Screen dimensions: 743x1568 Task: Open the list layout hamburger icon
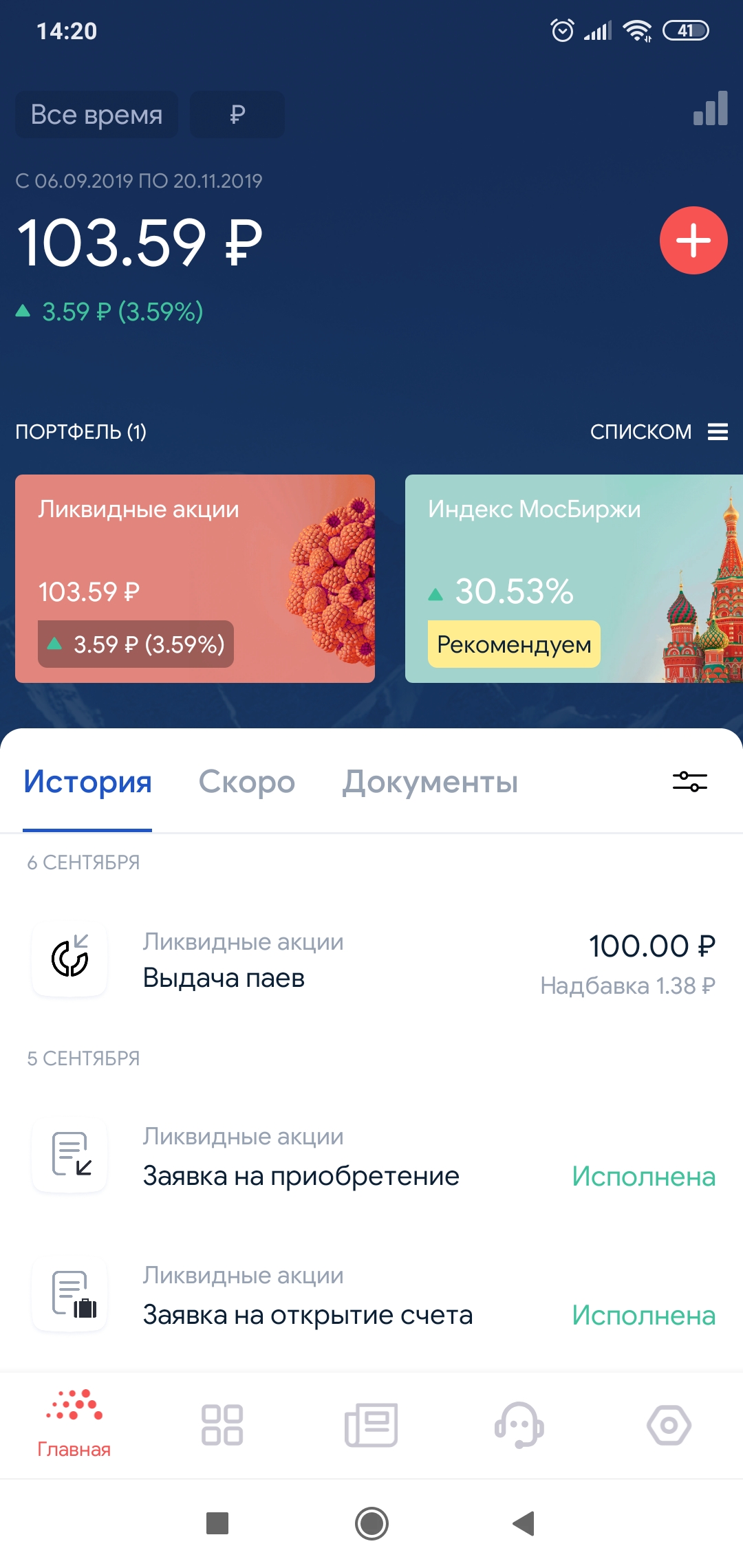tap(718, 432)
